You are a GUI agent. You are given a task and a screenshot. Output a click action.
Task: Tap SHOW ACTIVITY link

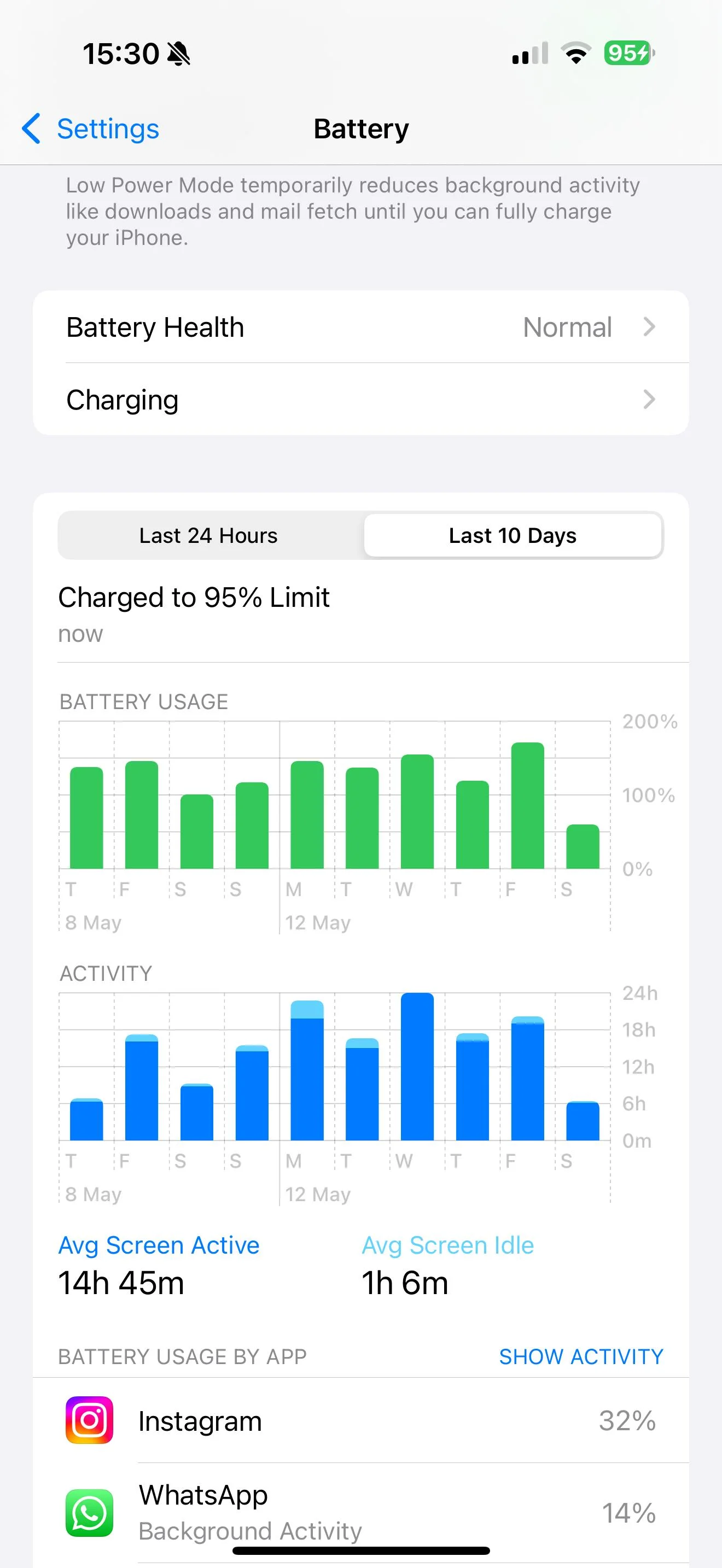[x=581, y=1356]
